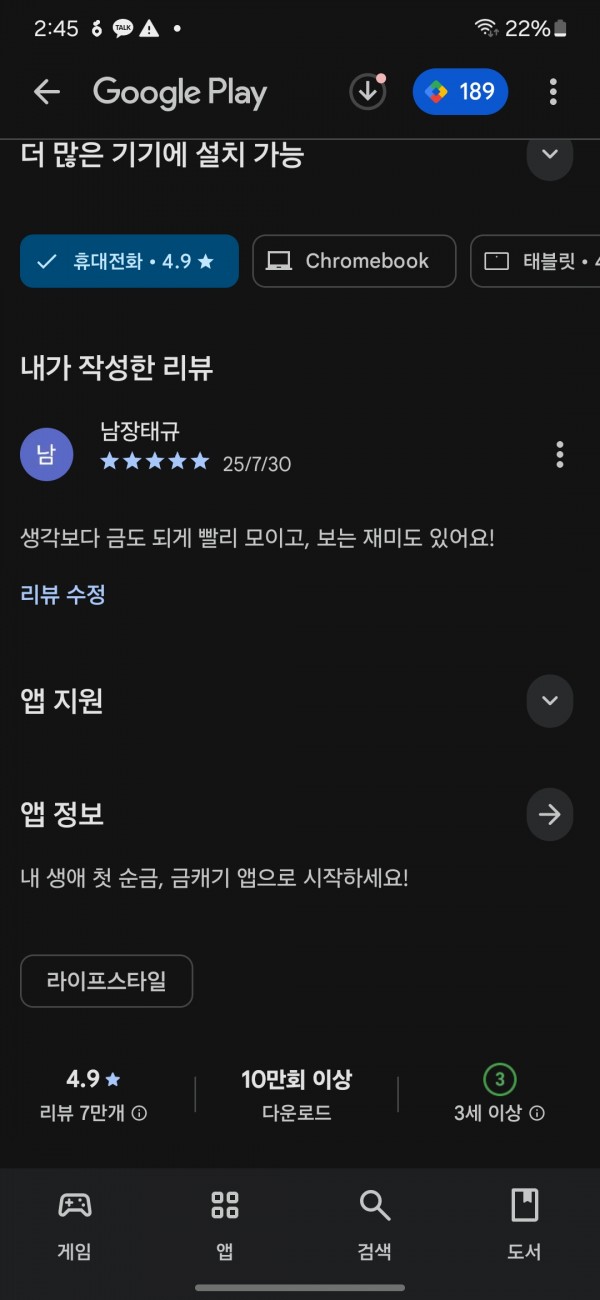The width and height of the screenshot is (600, 1300).
Task: Switch to the 검색 tab
Action: (375, 1225)
